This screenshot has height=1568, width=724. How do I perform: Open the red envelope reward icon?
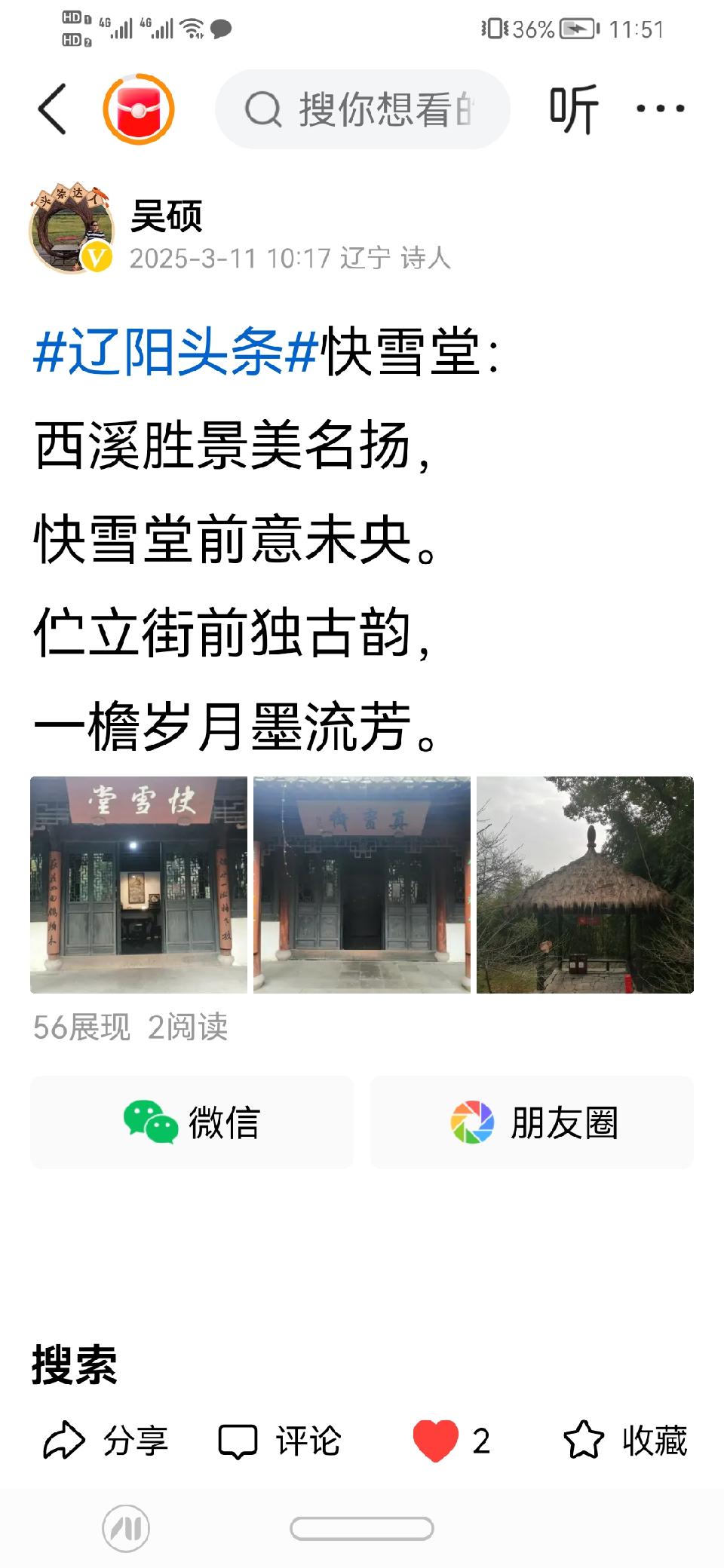point(139,109)
